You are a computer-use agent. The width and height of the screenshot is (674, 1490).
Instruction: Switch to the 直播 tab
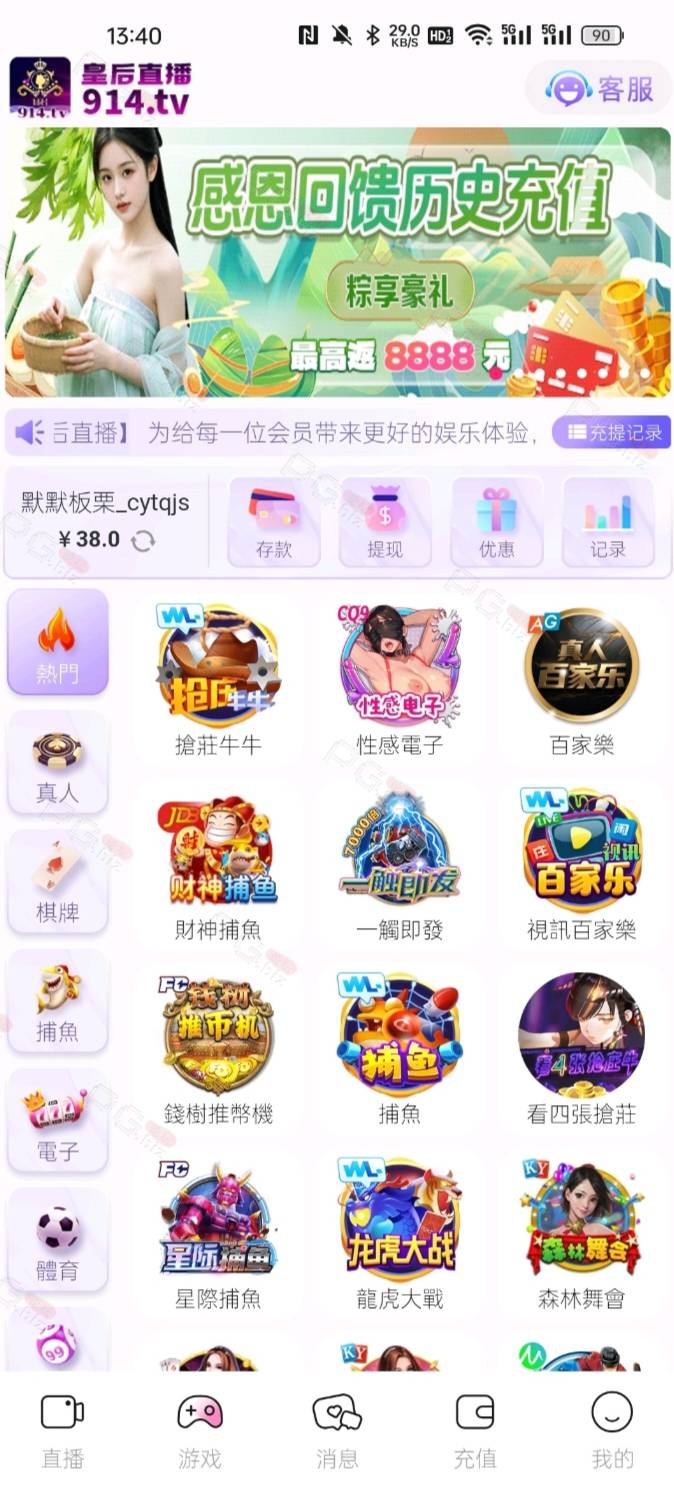tap(62, 1430)
